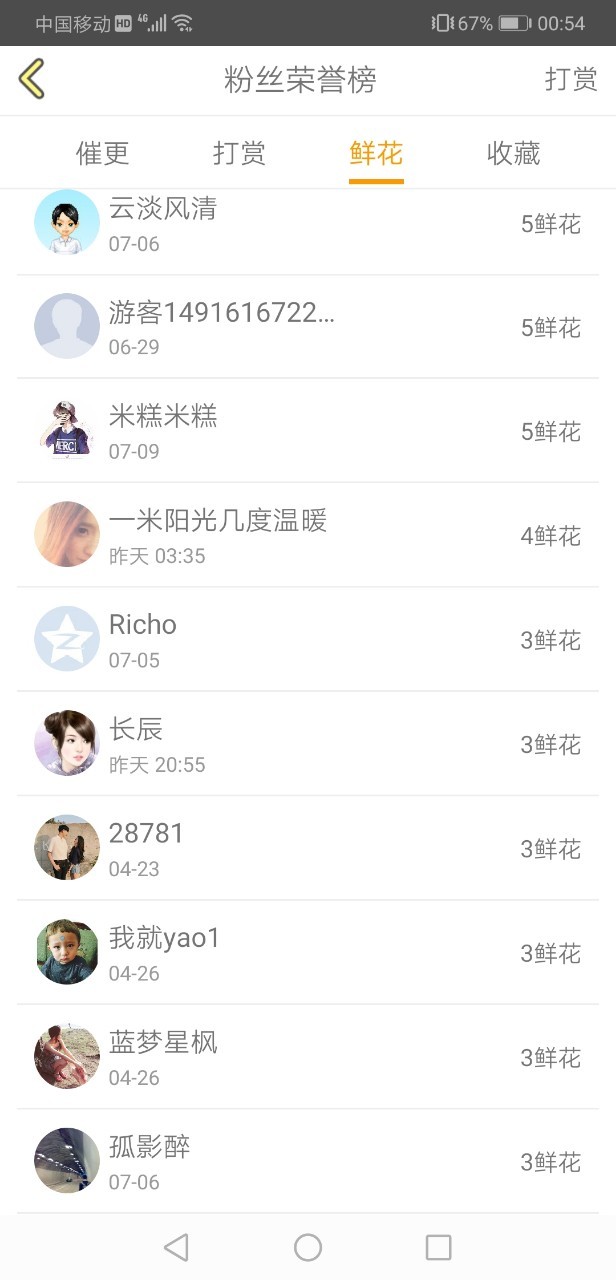Open the recent apps view
Viewport: 616px width, 1280px height.
[x=438, y=1247]
